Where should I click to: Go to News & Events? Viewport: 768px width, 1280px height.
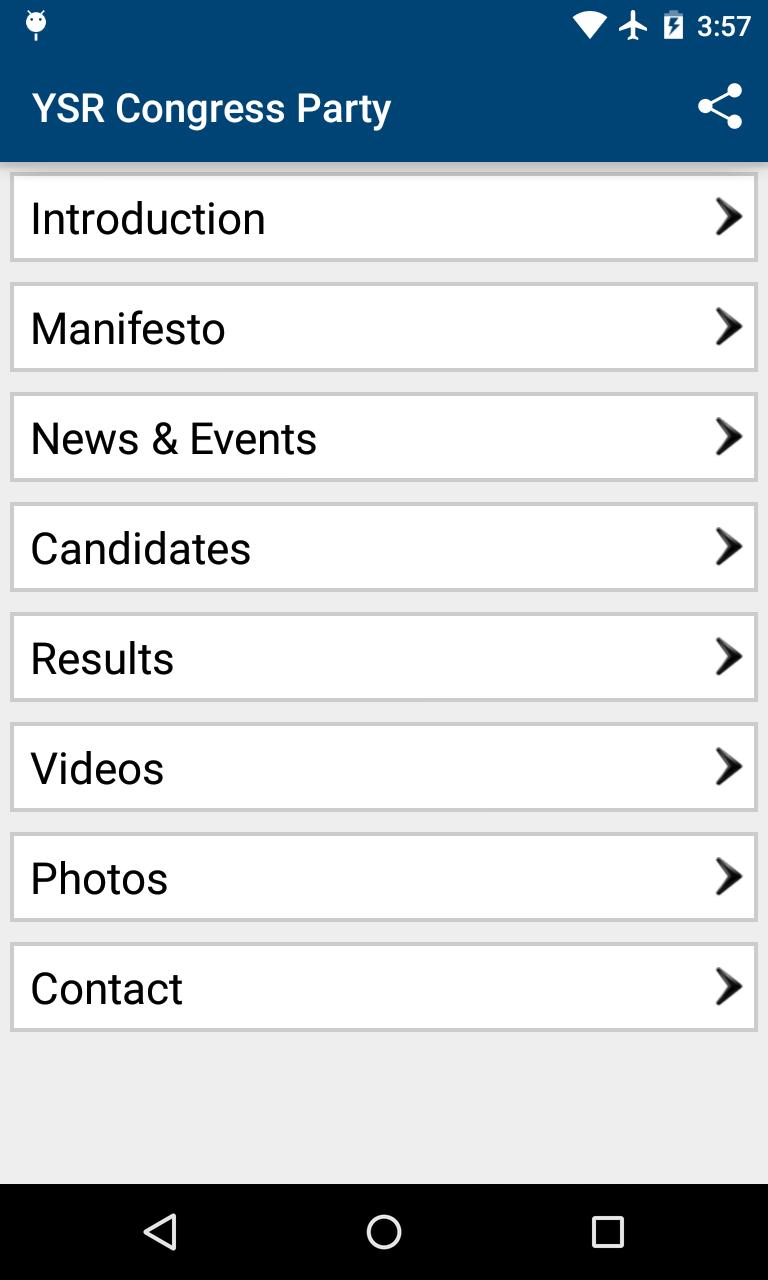[384, 438]
